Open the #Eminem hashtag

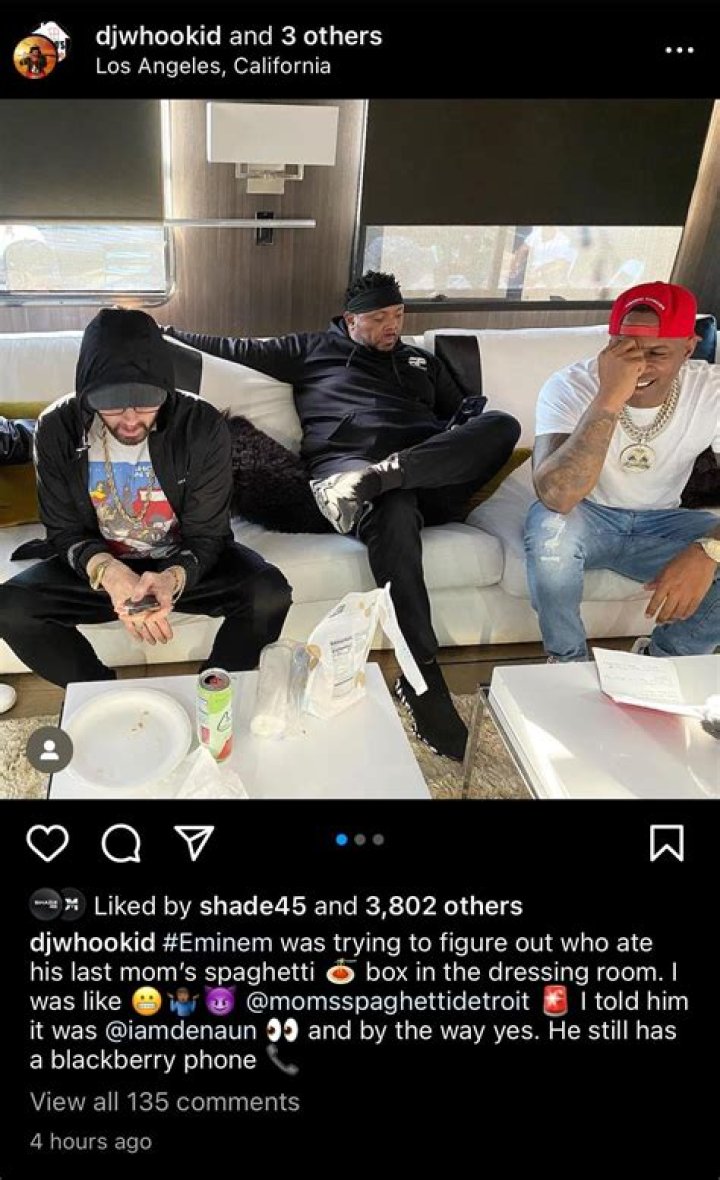215,942
